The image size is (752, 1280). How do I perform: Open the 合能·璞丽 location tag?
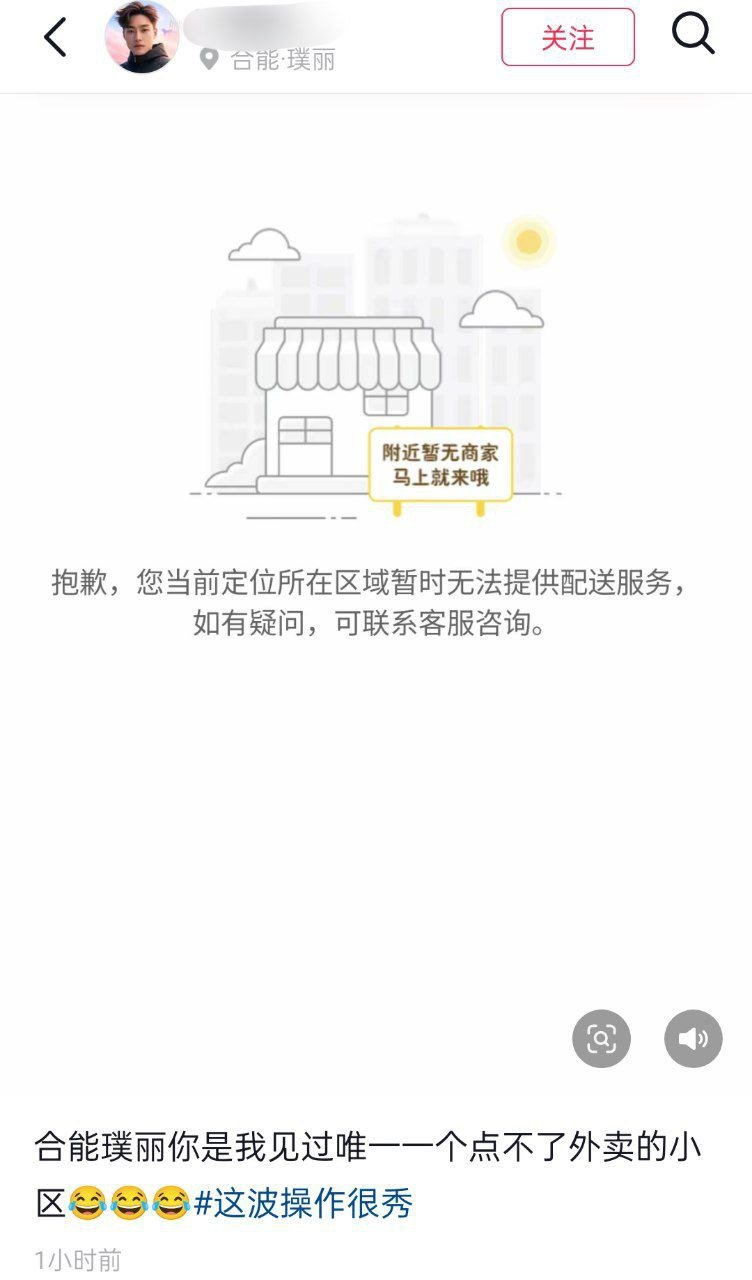[x=270, y=59]
